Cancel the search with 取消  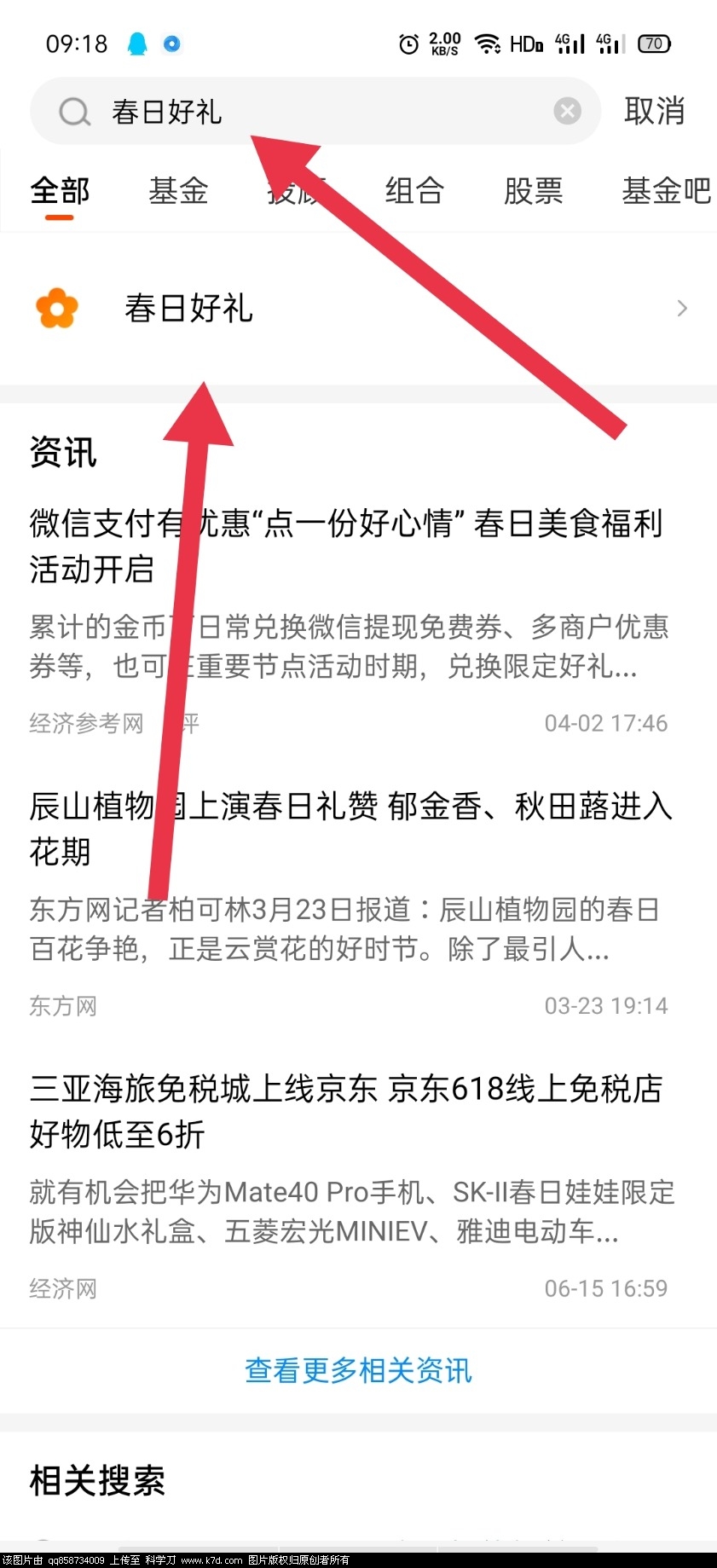coord(654,112)
